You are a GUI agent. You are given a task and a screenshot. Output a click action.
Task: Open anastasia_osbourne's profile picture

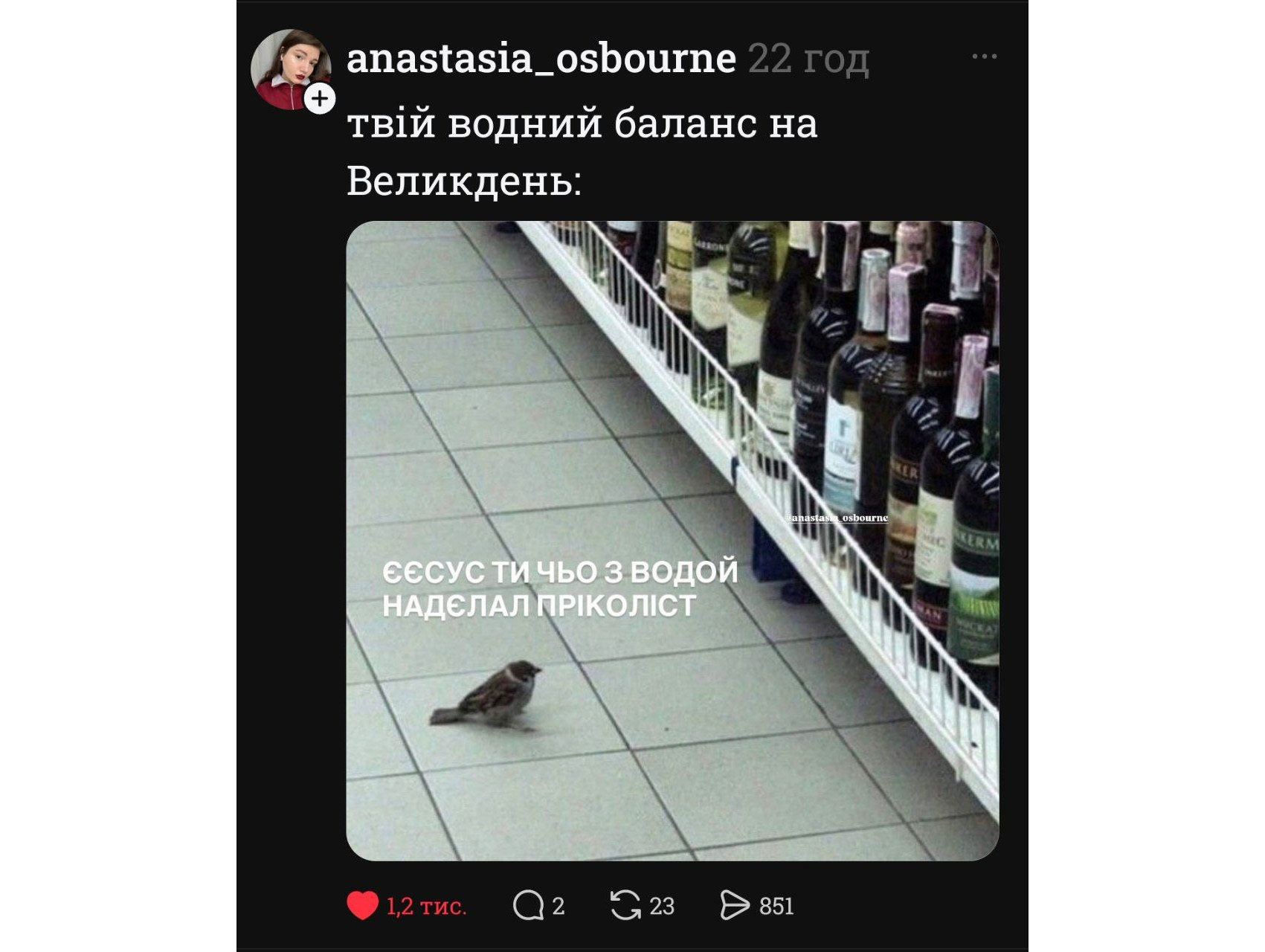click(x=289, y=68)
